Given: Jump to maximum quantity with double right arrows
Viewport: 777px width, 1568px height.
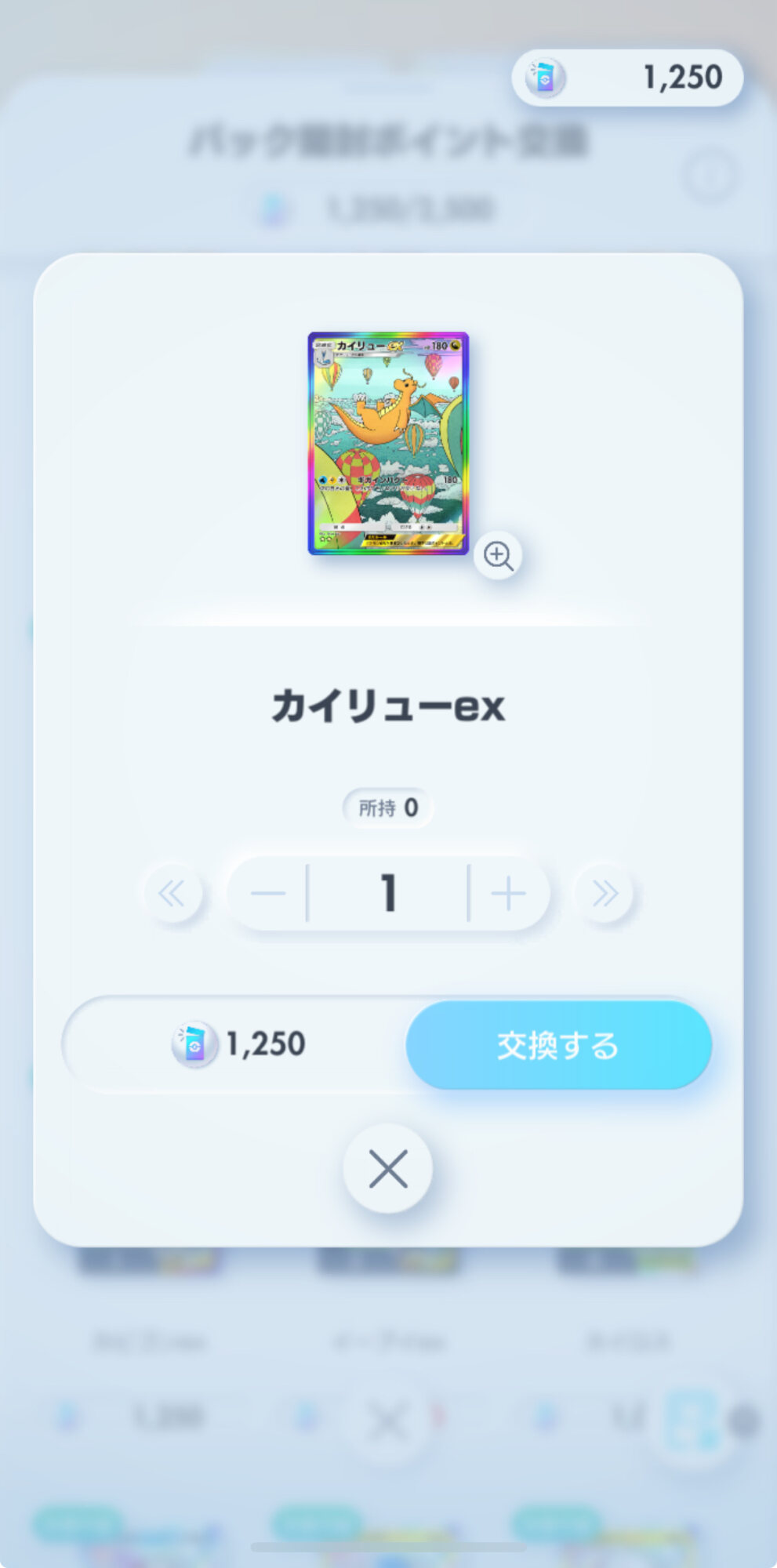Looking at the screenshot, I should tap(604, 893).
